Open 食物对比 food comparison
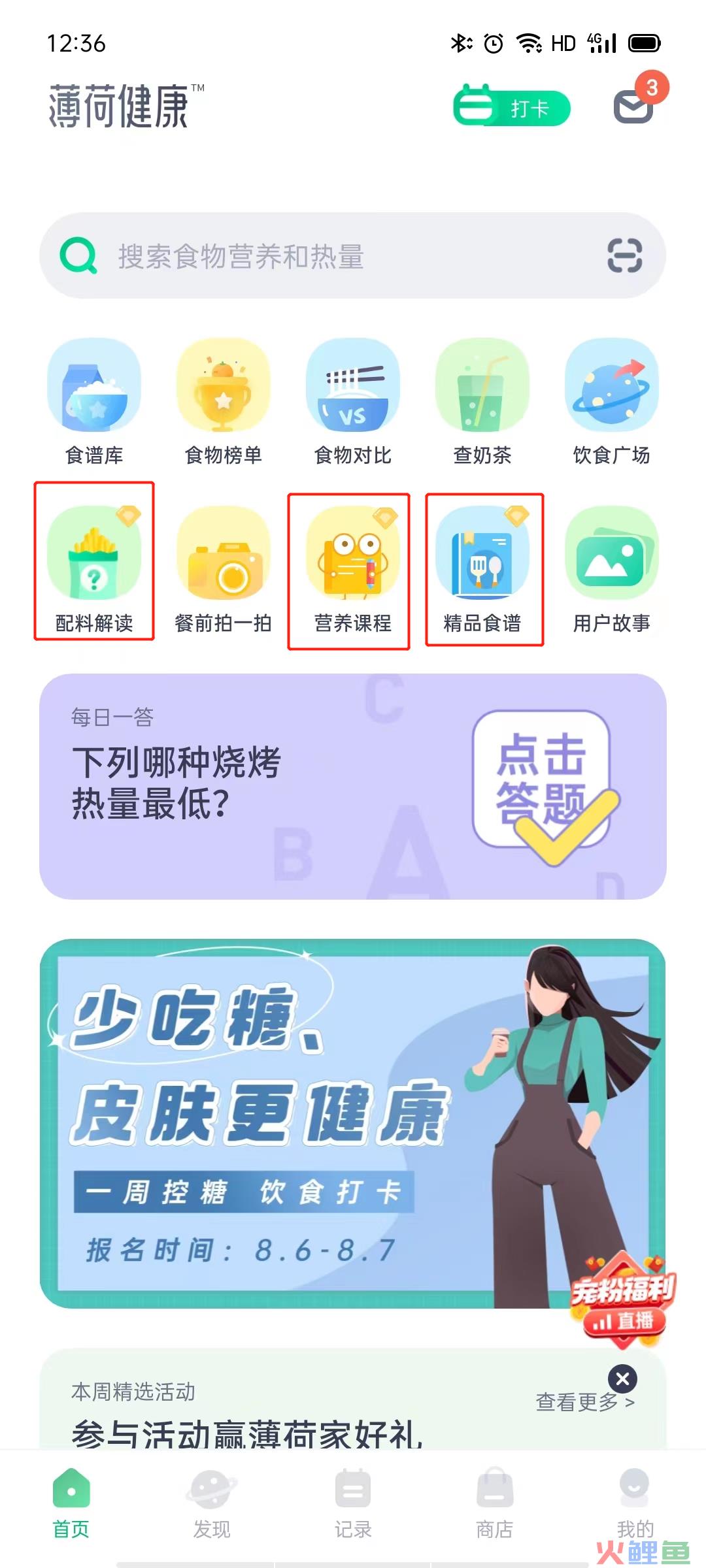 [352, 401]
